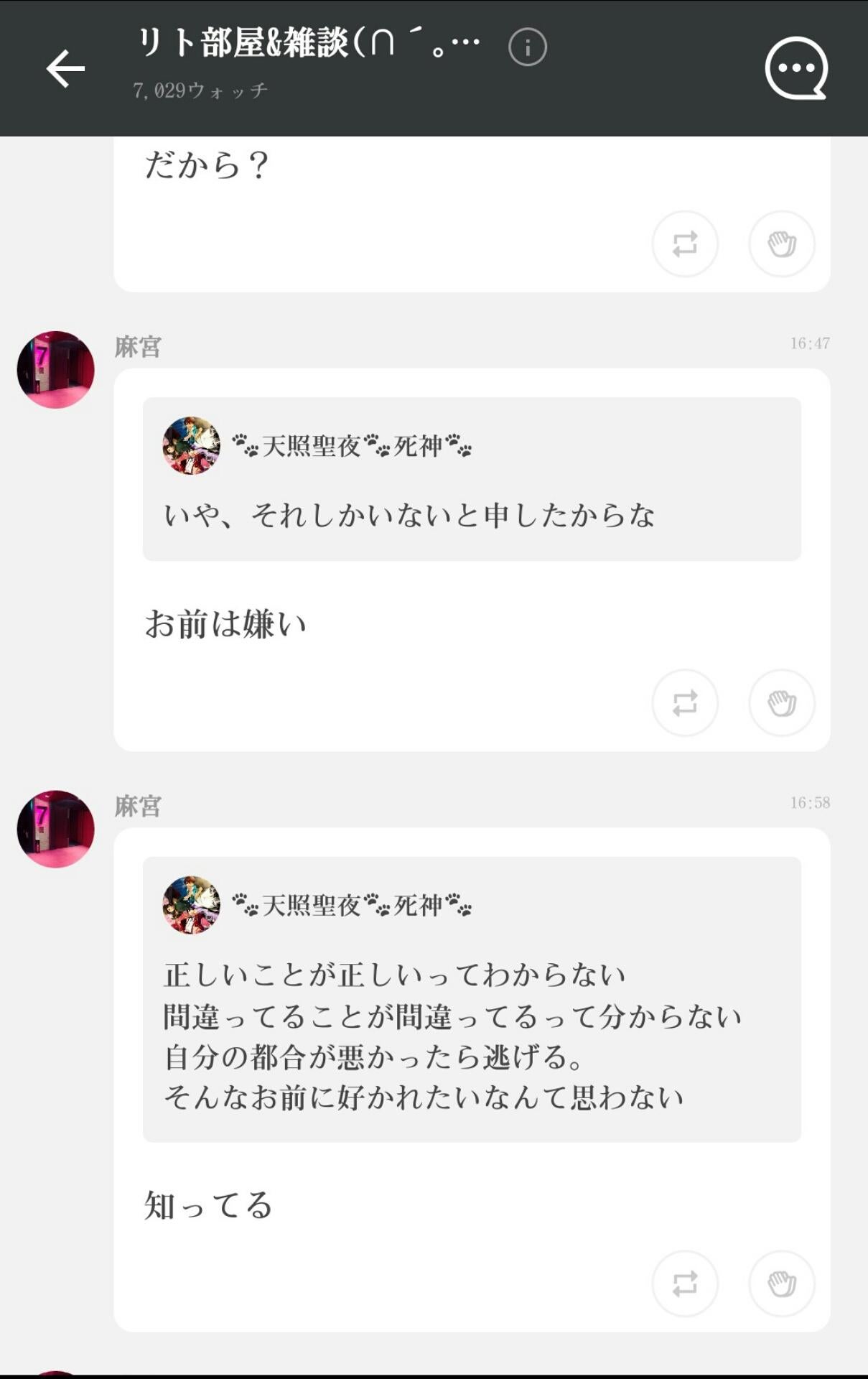868x1379 pixels.
Task: Open room information via the (i) icon
Action: pyautogui.click(x=526, y=47)
